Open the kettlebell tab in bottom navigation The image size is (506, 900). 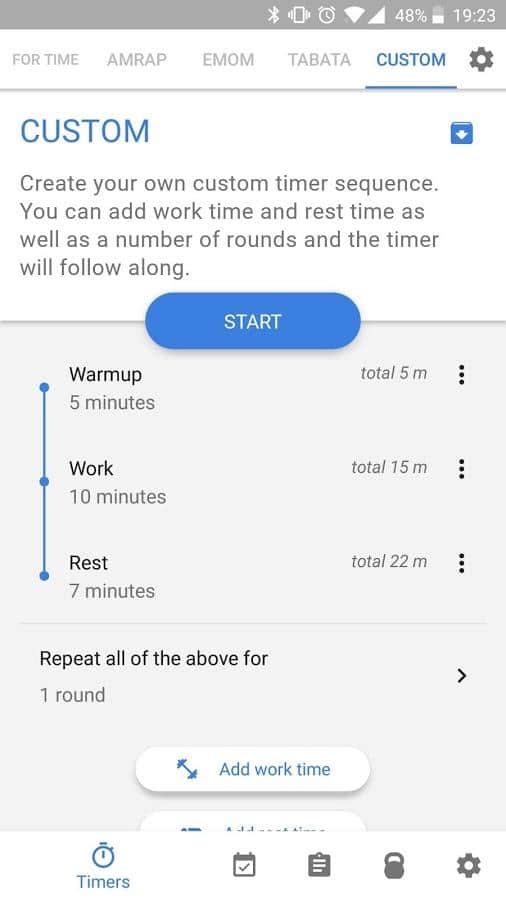coord(394,865)
